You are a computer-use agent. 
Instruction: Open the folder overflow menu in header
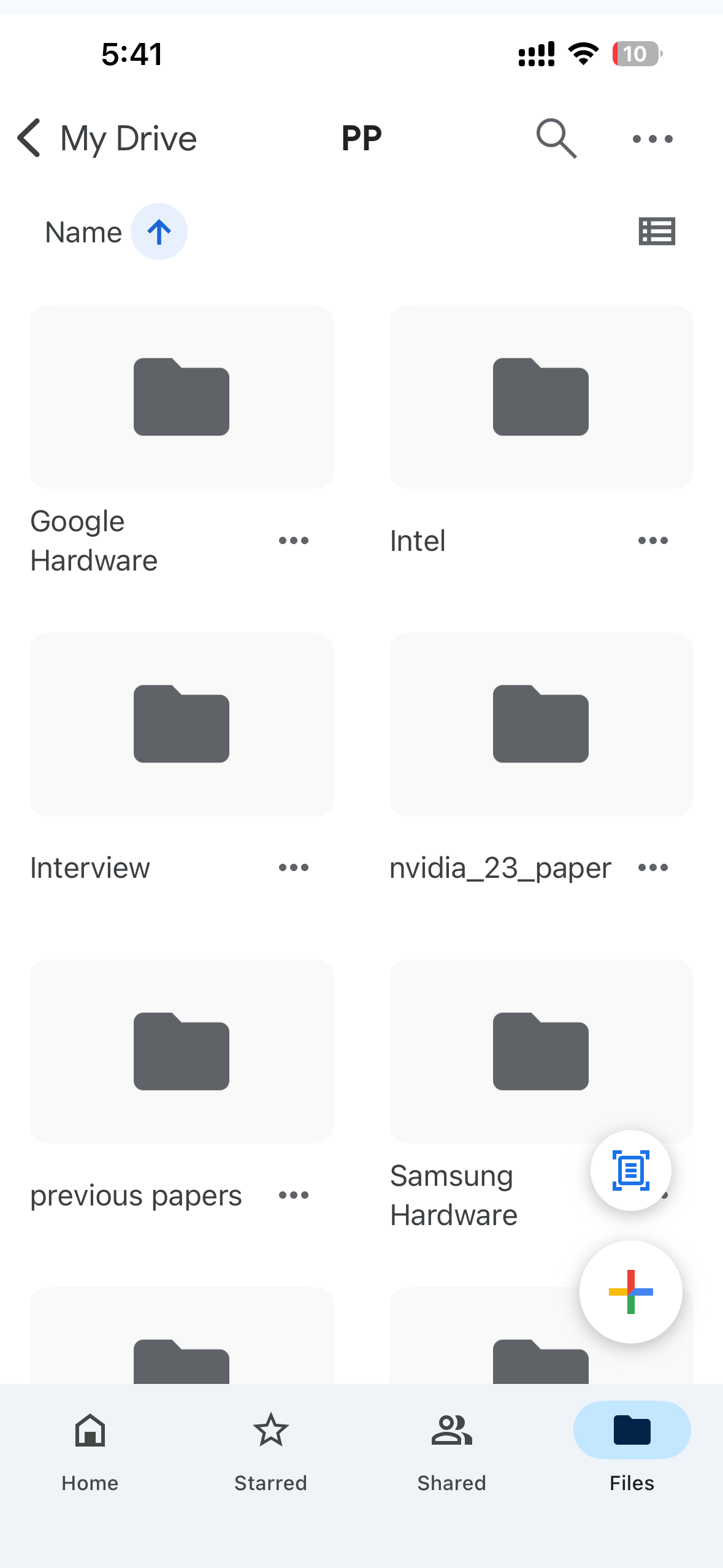coord(652,139)
